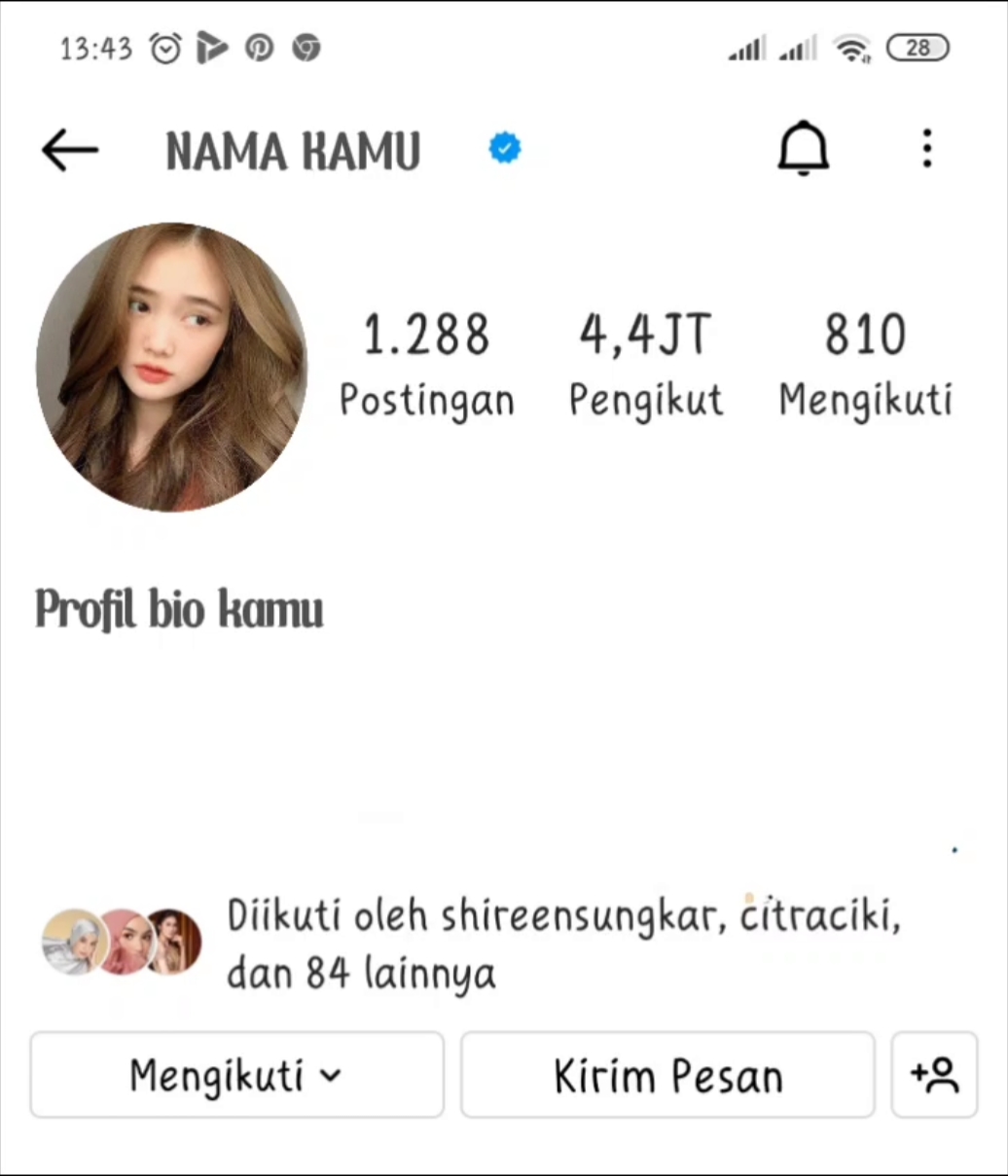Open the notifications bell

803,150
